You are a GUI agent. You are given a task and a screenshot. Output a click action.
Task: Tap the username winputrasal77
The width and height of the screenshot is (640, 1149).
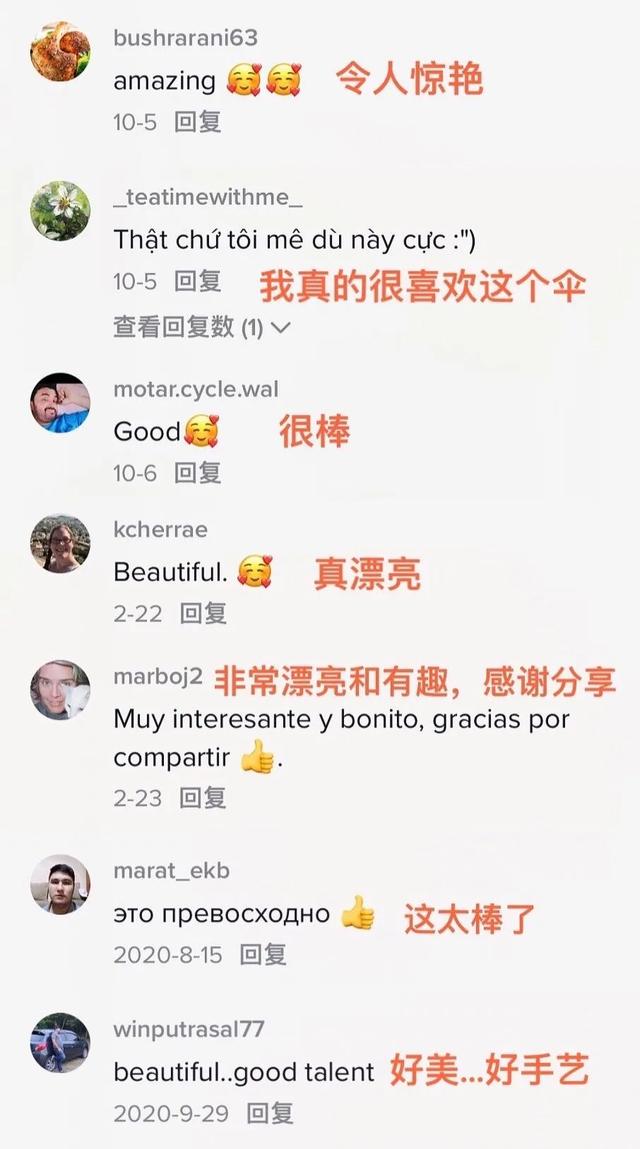(x=188, y=1029)
